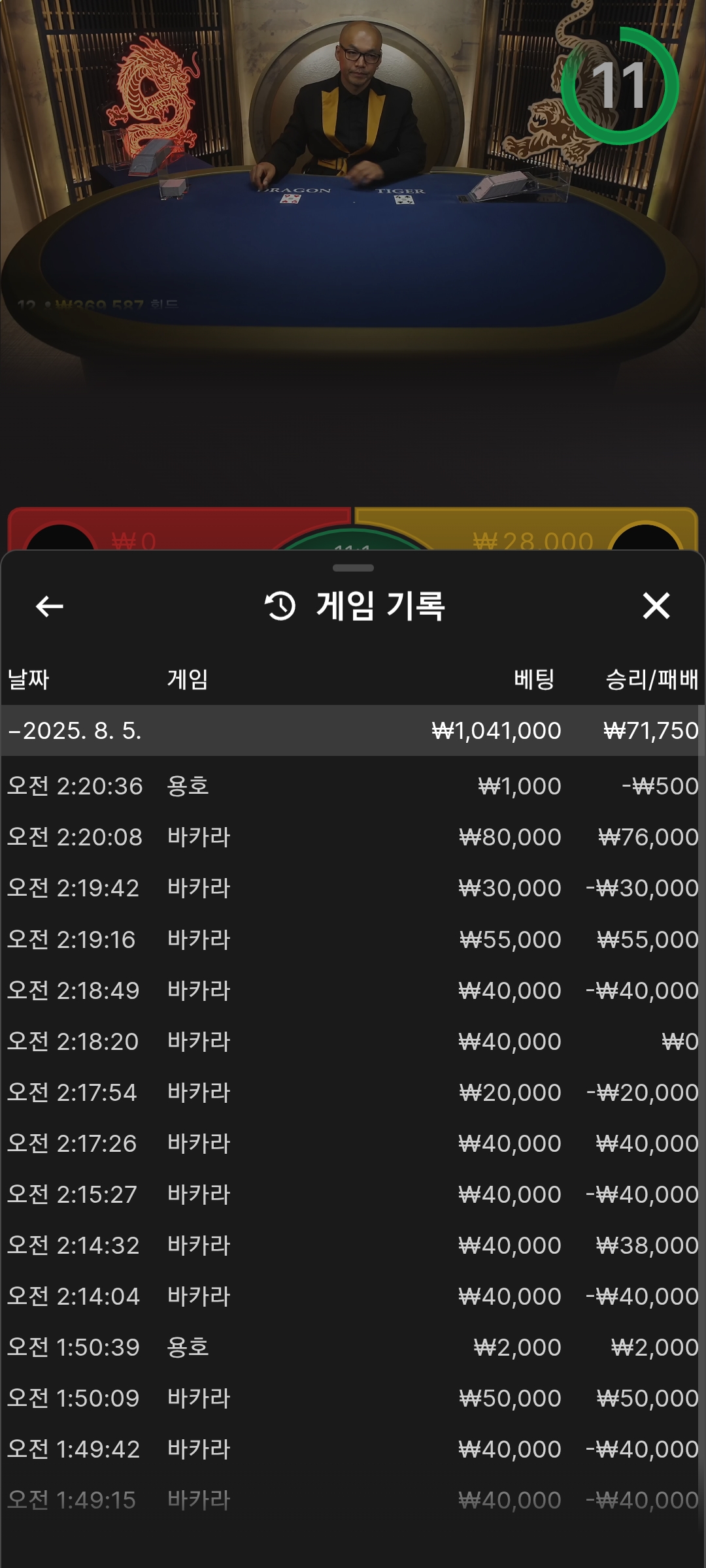Open the 오전 2:18:20 바카라 record
The image size is (706, 1568).
point(353,1041)
